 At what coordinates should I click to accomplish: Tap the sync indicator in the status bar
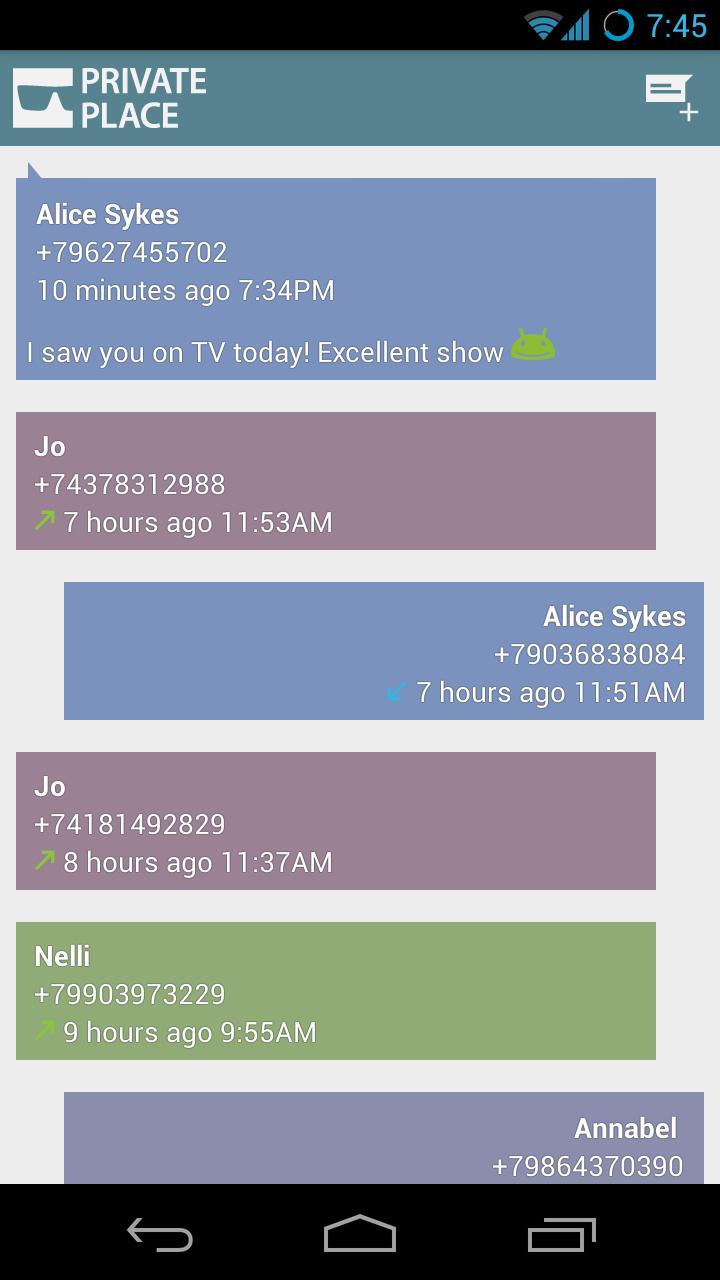[617, 25]
